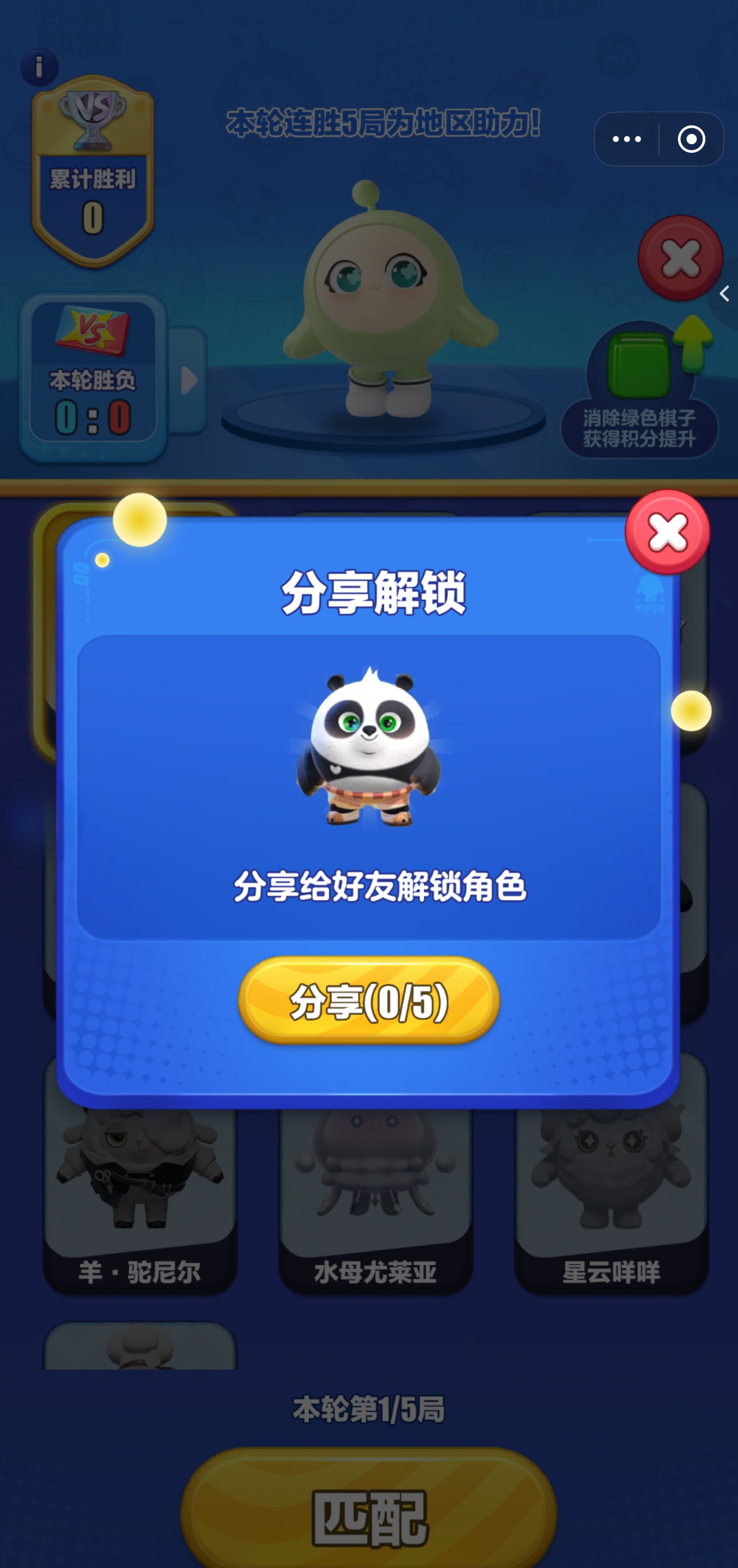
Task: Open the 累计胜利 trophy badge
Action: click(x=93, y=171)
